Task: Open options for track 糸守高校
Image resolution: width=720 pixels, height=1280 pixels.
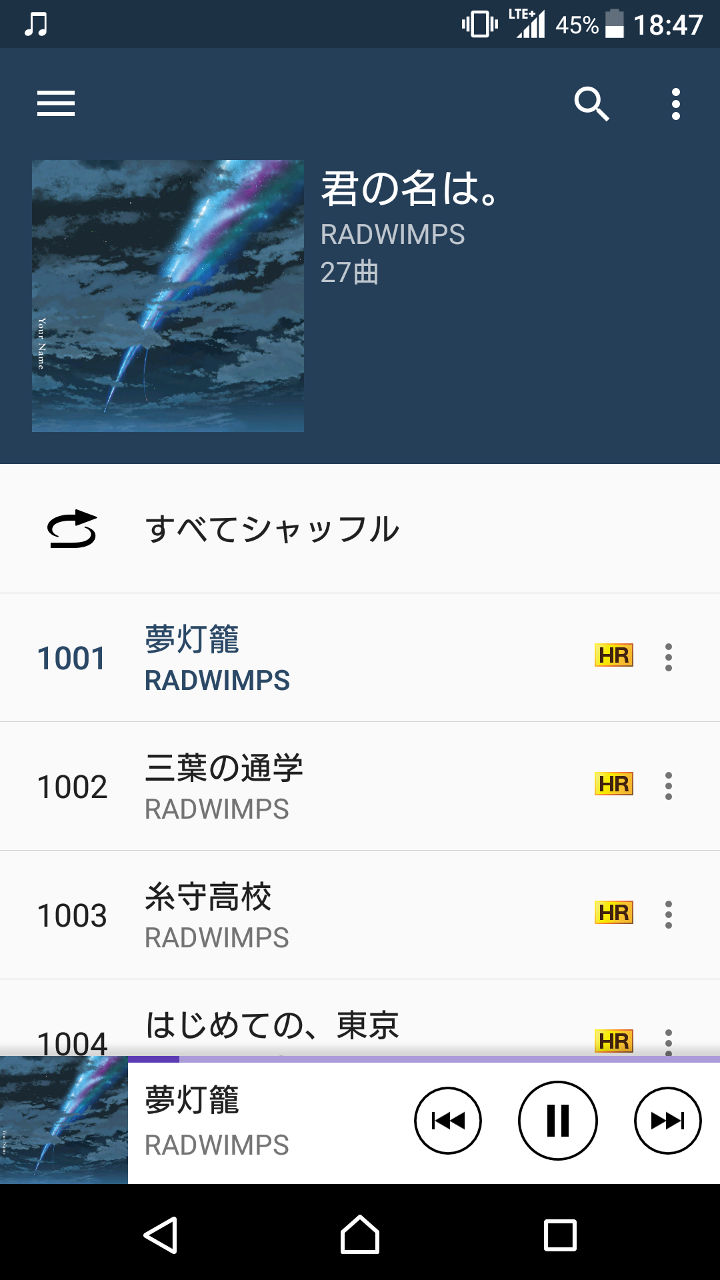Action: pos(669,914)
